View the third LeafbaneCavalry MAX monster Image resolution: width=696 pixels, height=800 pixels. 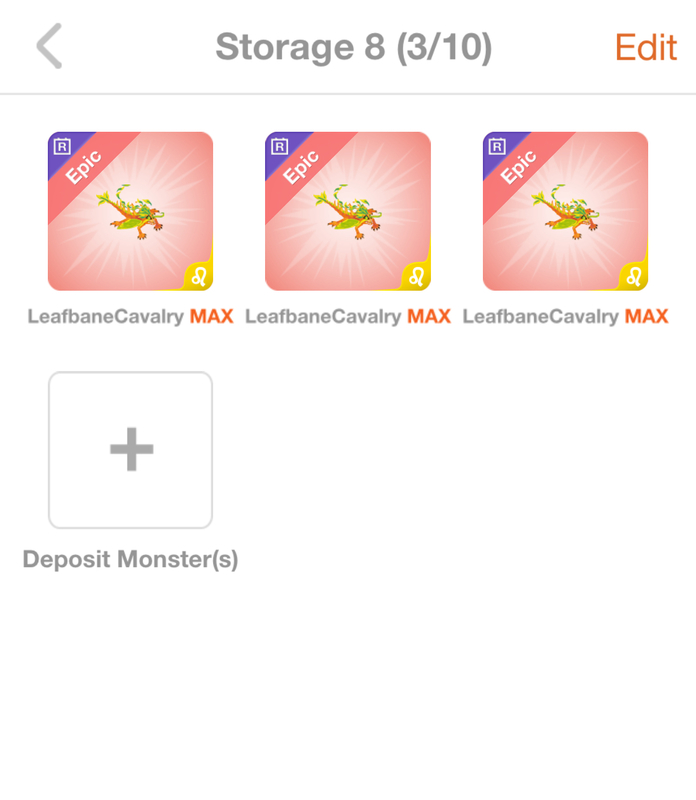pyautogui.click(x=565, y=211)
